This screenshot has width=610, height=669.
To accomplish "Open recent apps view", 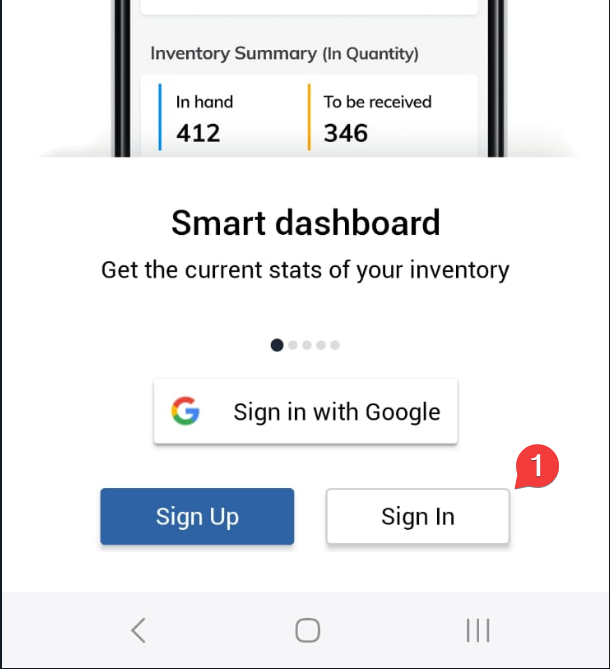I will tap(477, 629).
